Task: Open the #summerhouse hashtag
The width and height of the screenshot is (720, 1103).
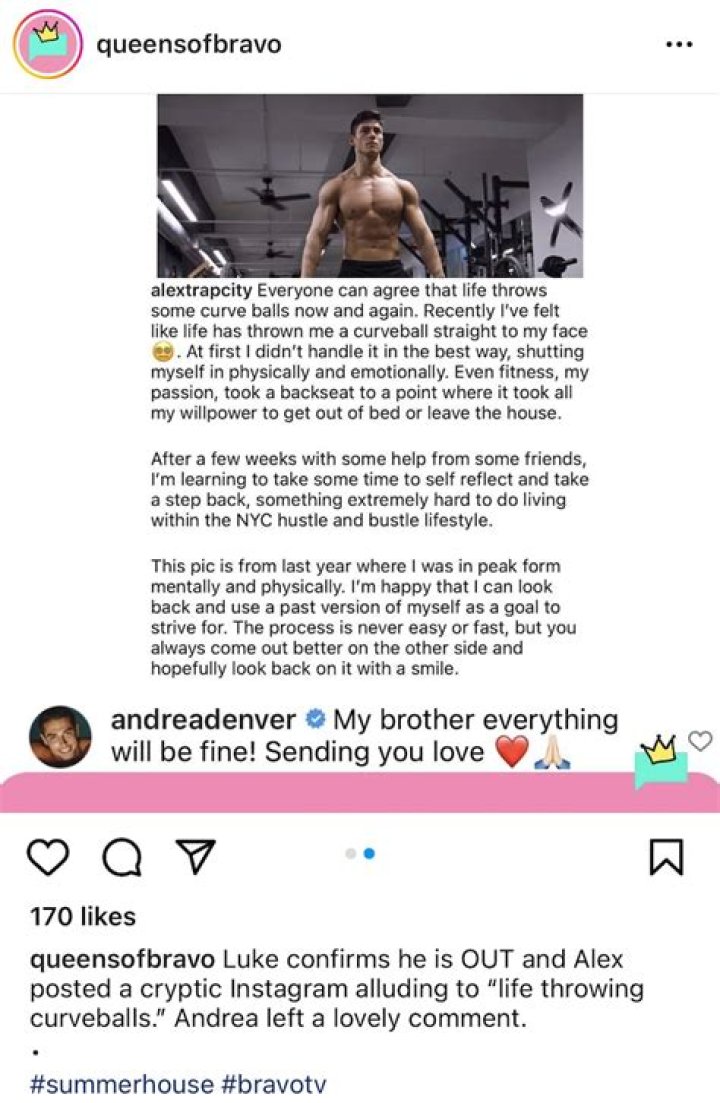Action: coord(122,1084)
